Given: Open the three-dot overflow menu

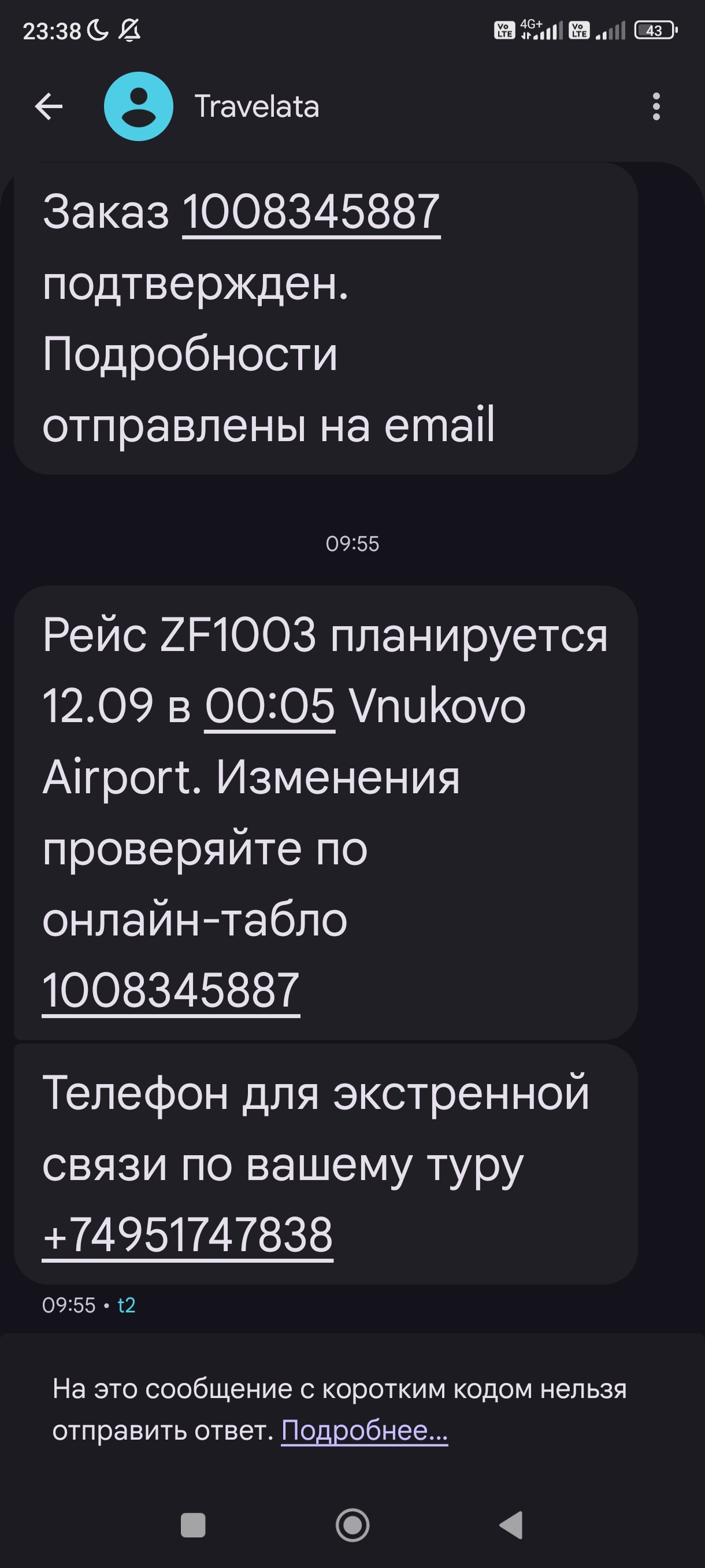Looking at the screenshot, I should (656, 106).
